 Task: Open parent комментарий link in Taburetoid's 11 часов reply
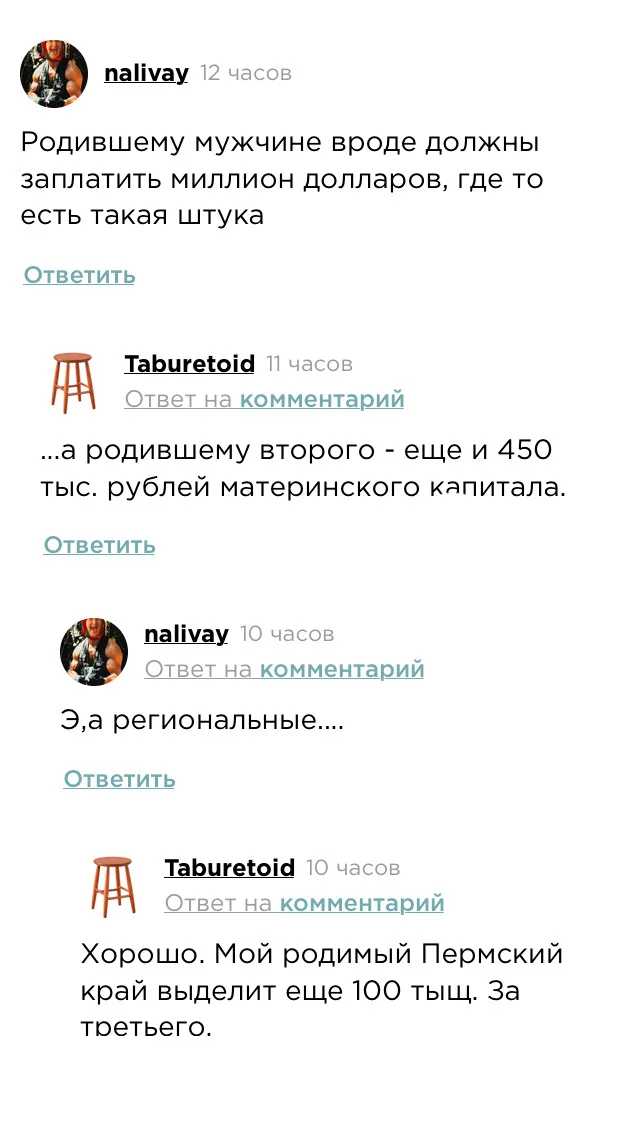321,400
